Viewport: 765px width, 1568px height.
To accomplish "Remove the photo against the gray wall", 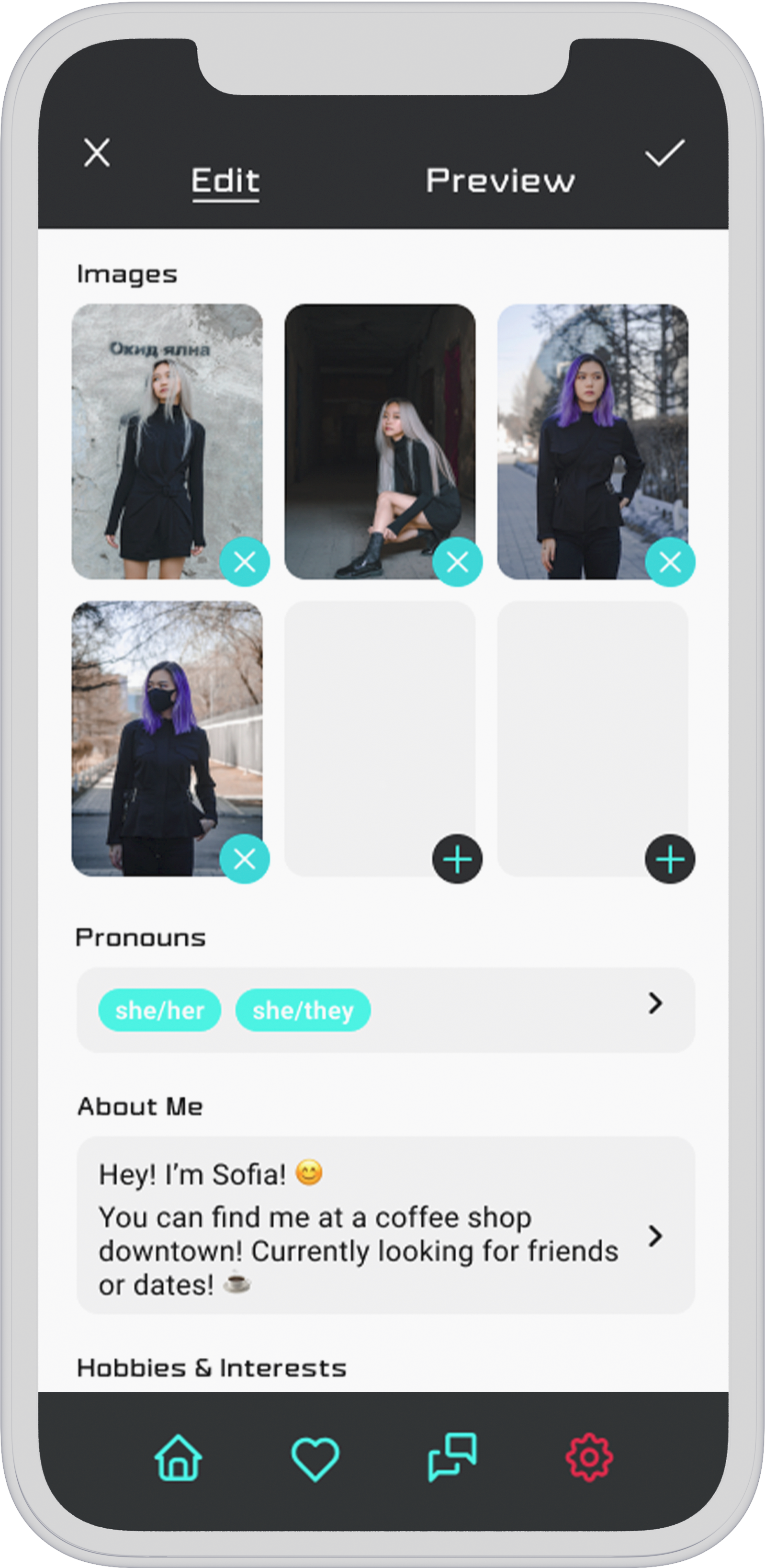I will click(245, 562).
